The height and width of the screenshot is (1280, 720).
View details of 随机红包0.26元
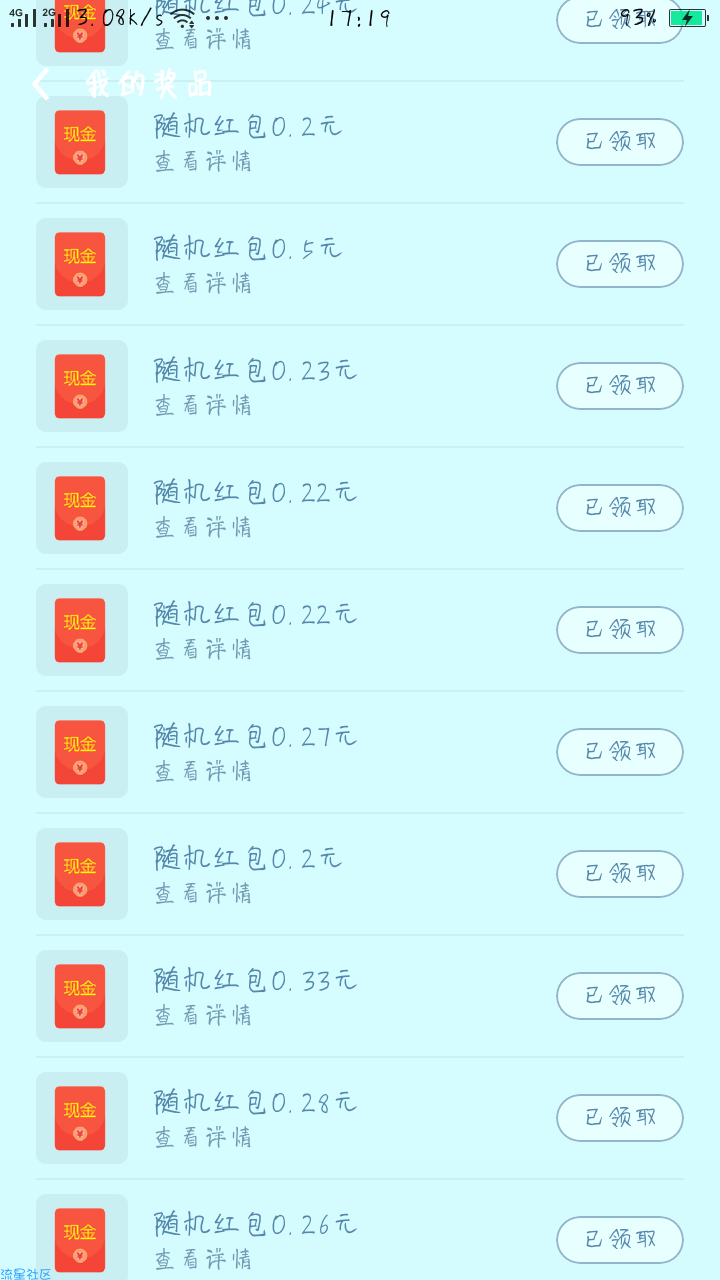point(203,1259)
